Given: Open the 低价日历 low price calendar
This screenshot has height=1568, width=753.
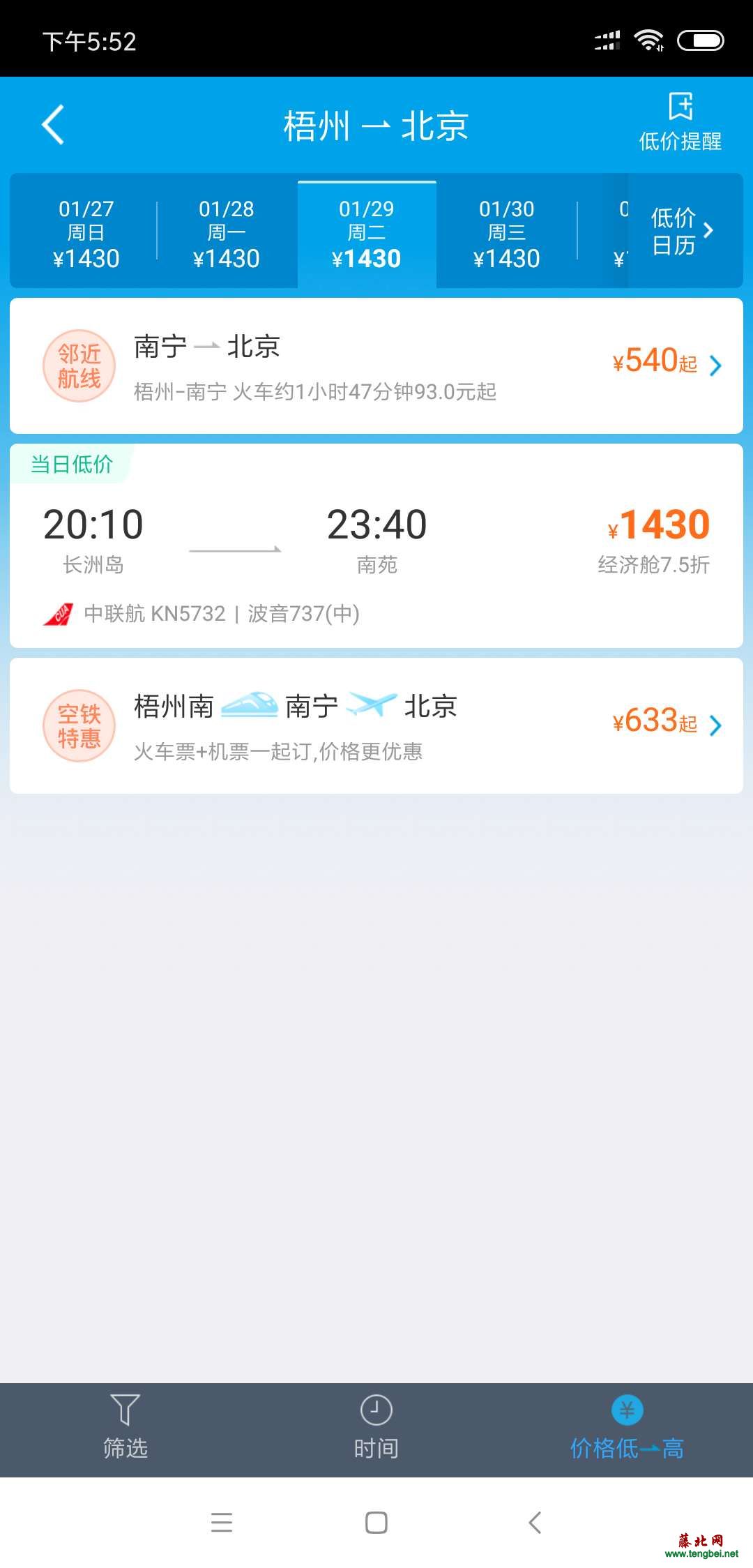Looking at the screenshot, I should coord(682,231).
